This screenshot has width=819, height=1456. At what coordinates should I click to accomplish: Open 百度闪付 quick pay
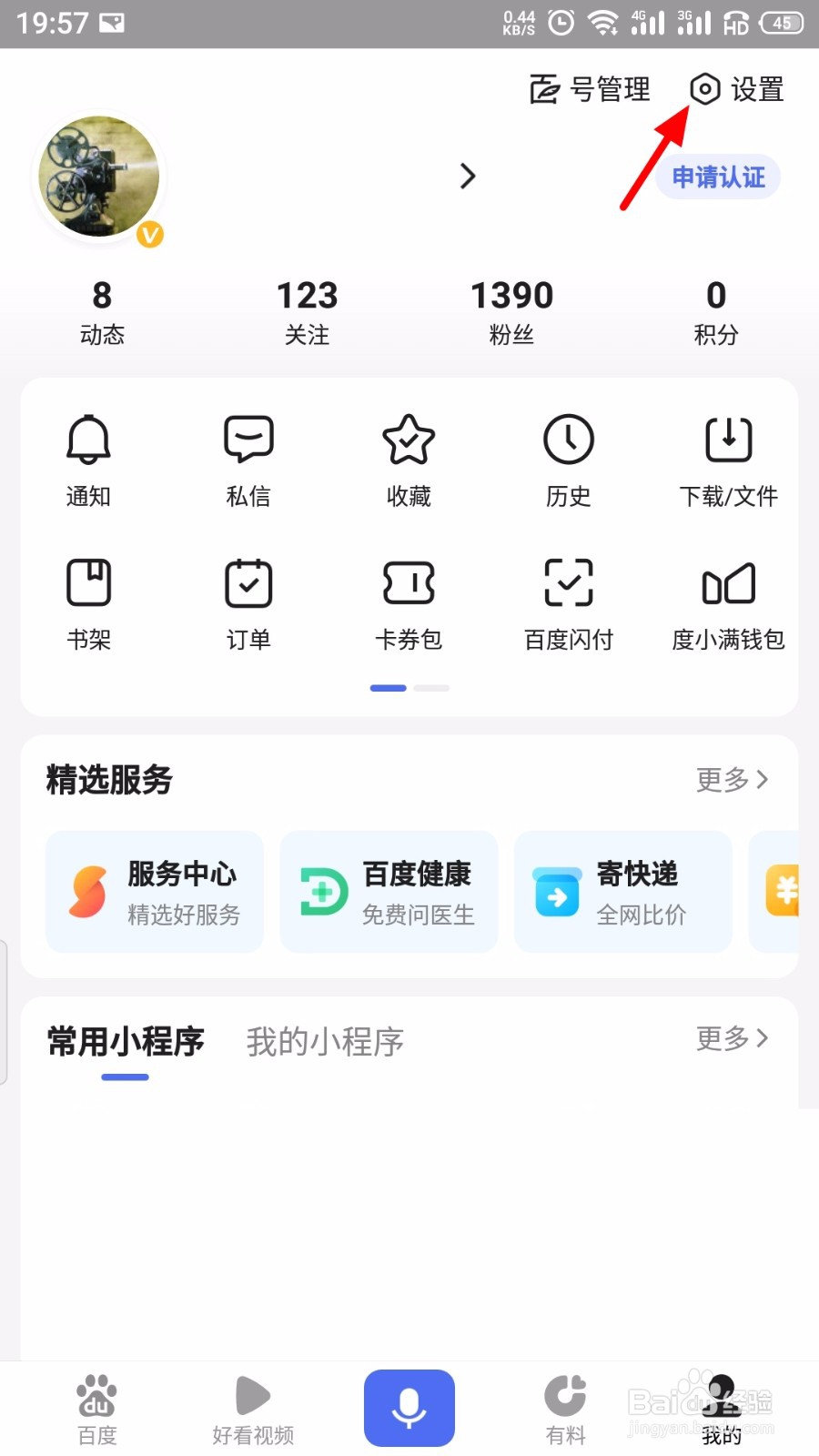click(569, 602)
